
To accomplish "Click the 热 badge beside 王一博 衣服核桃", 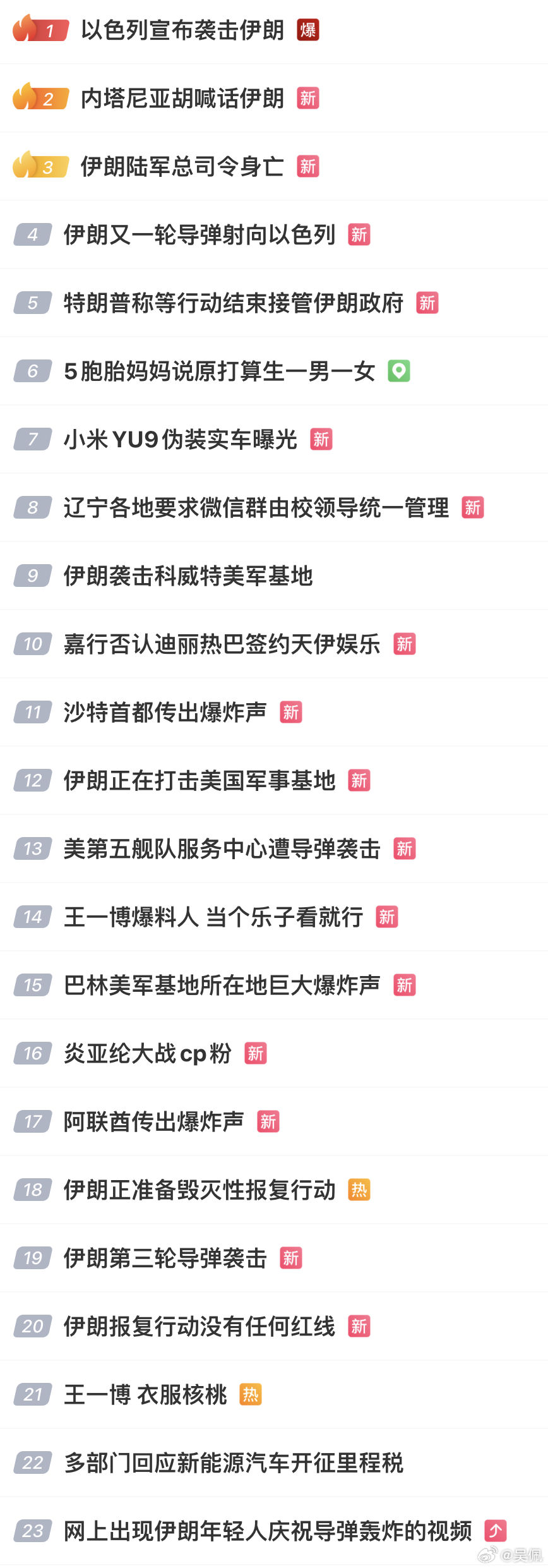I will 252,1395.
